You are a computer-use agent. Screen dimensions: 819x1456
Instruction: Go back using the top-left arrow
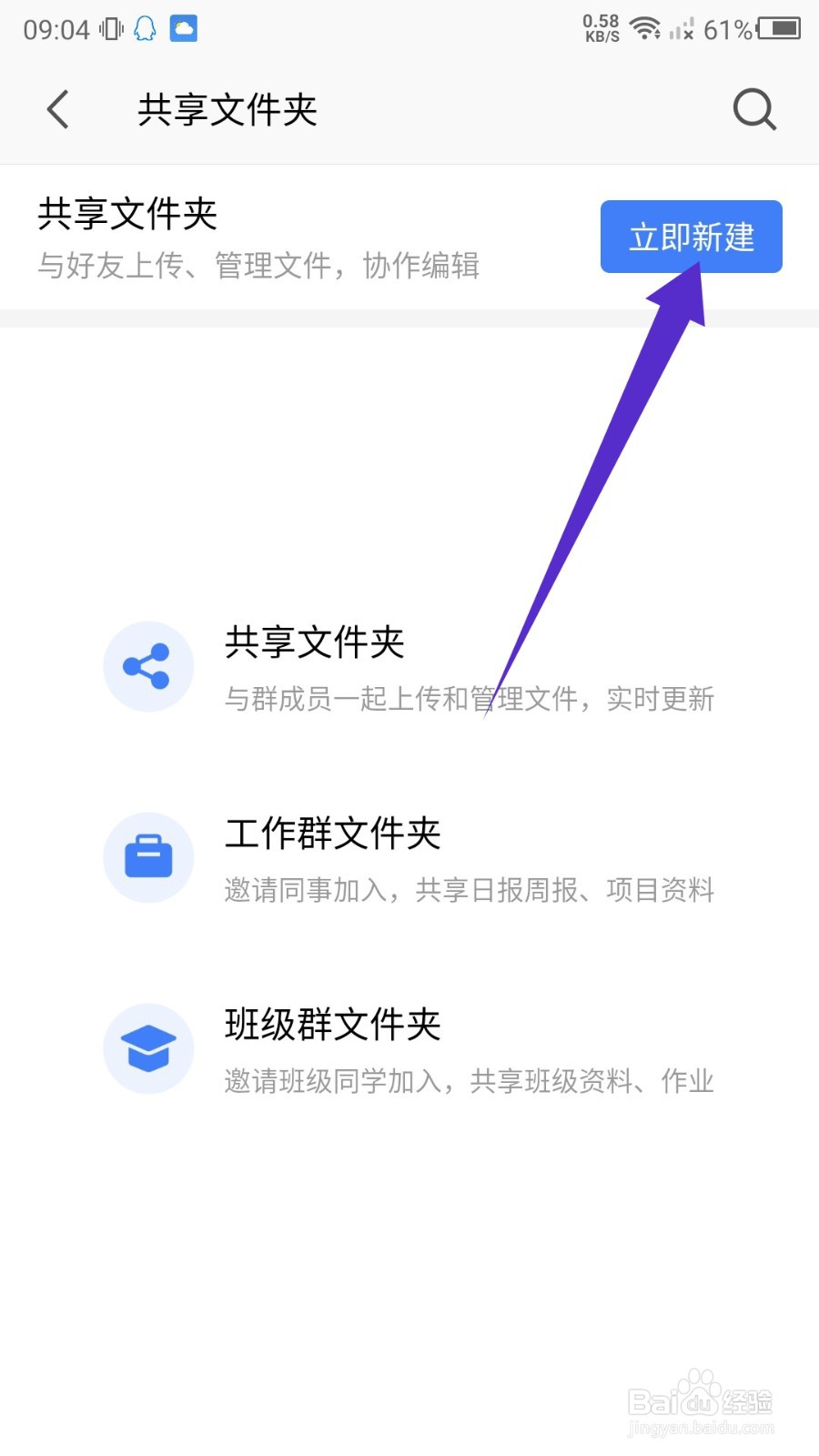point(58,110)
